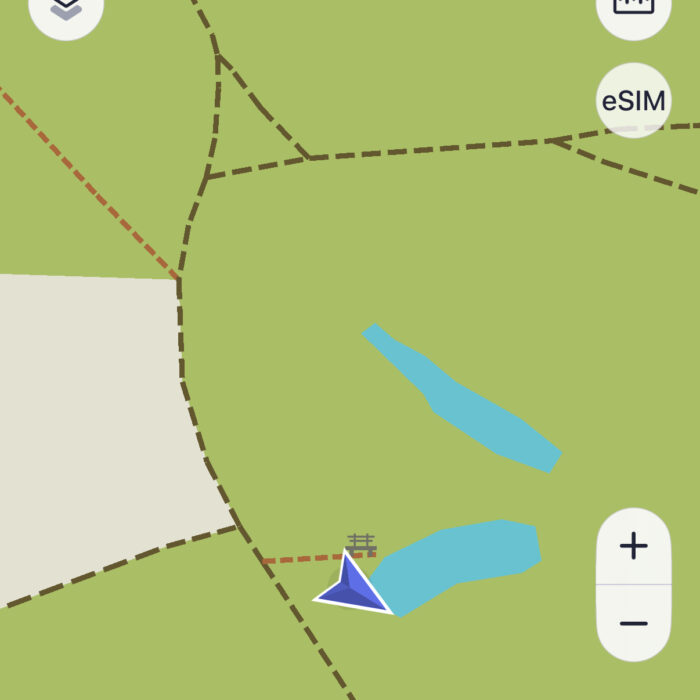Tap the eSIM button
Viewport: 700px width, 700px height.
tap(633, 101)
